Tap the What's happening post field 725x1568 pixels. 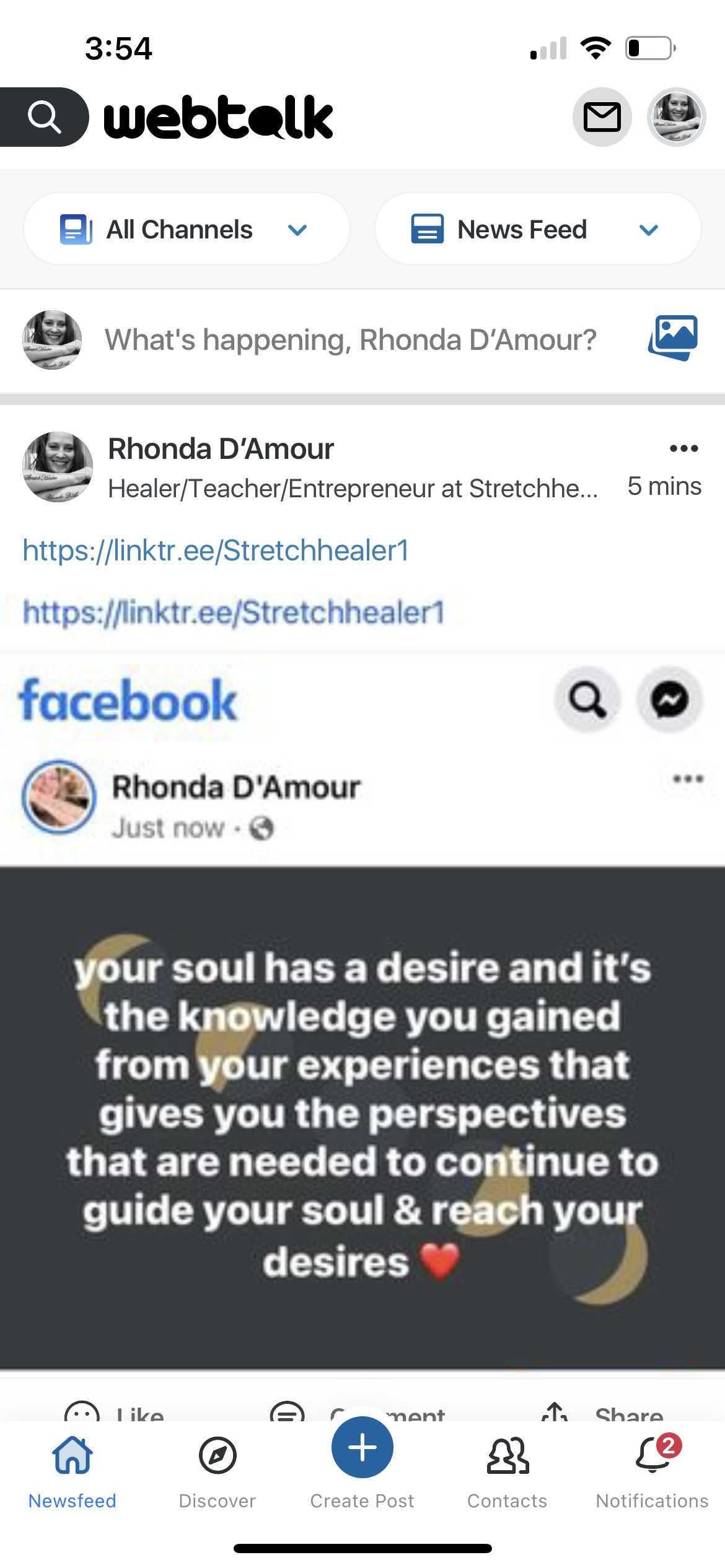coord(350,339)
